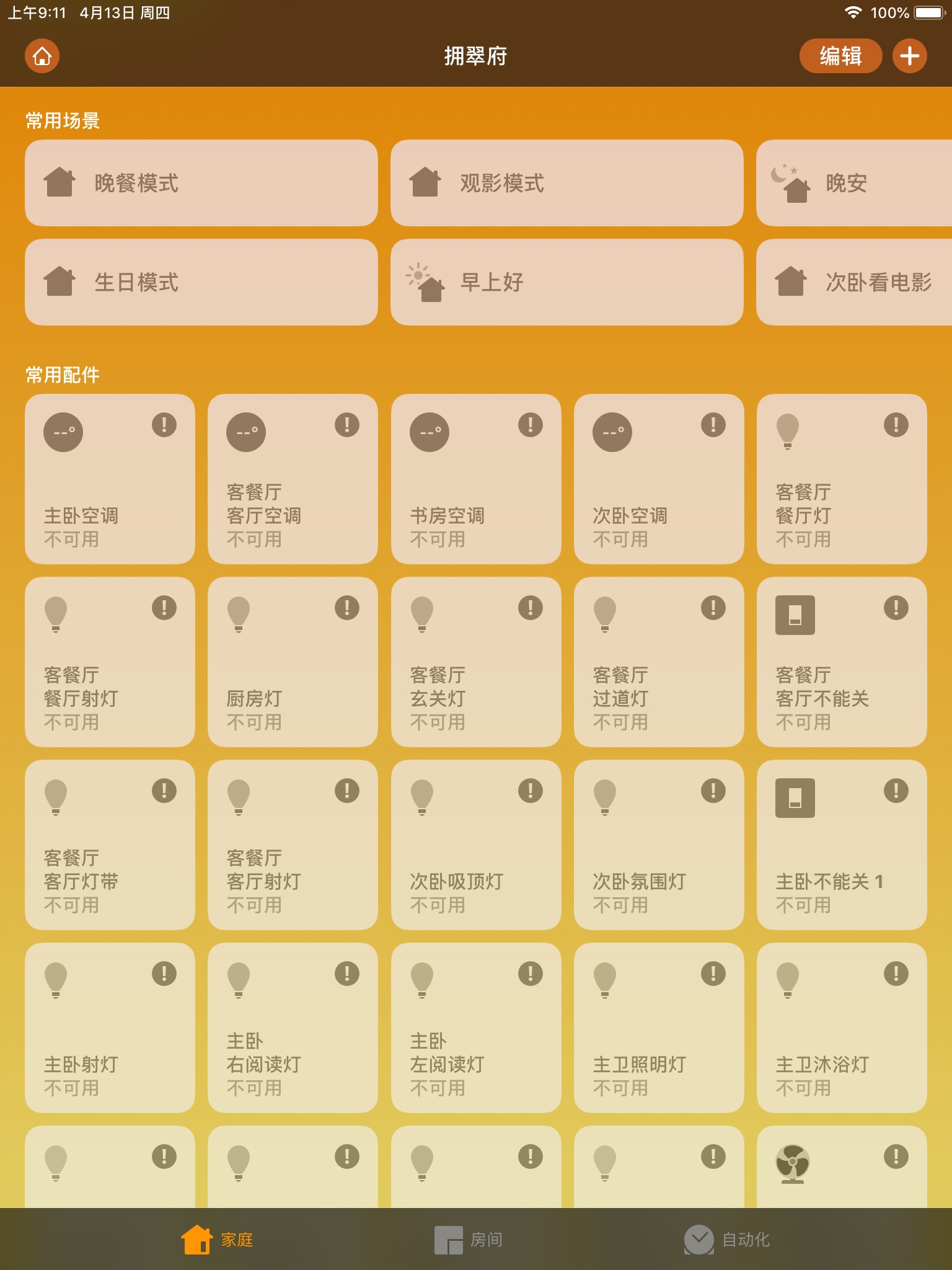Add an accessory with the plus button
952x1270 pixels.
tap(909, 56)
